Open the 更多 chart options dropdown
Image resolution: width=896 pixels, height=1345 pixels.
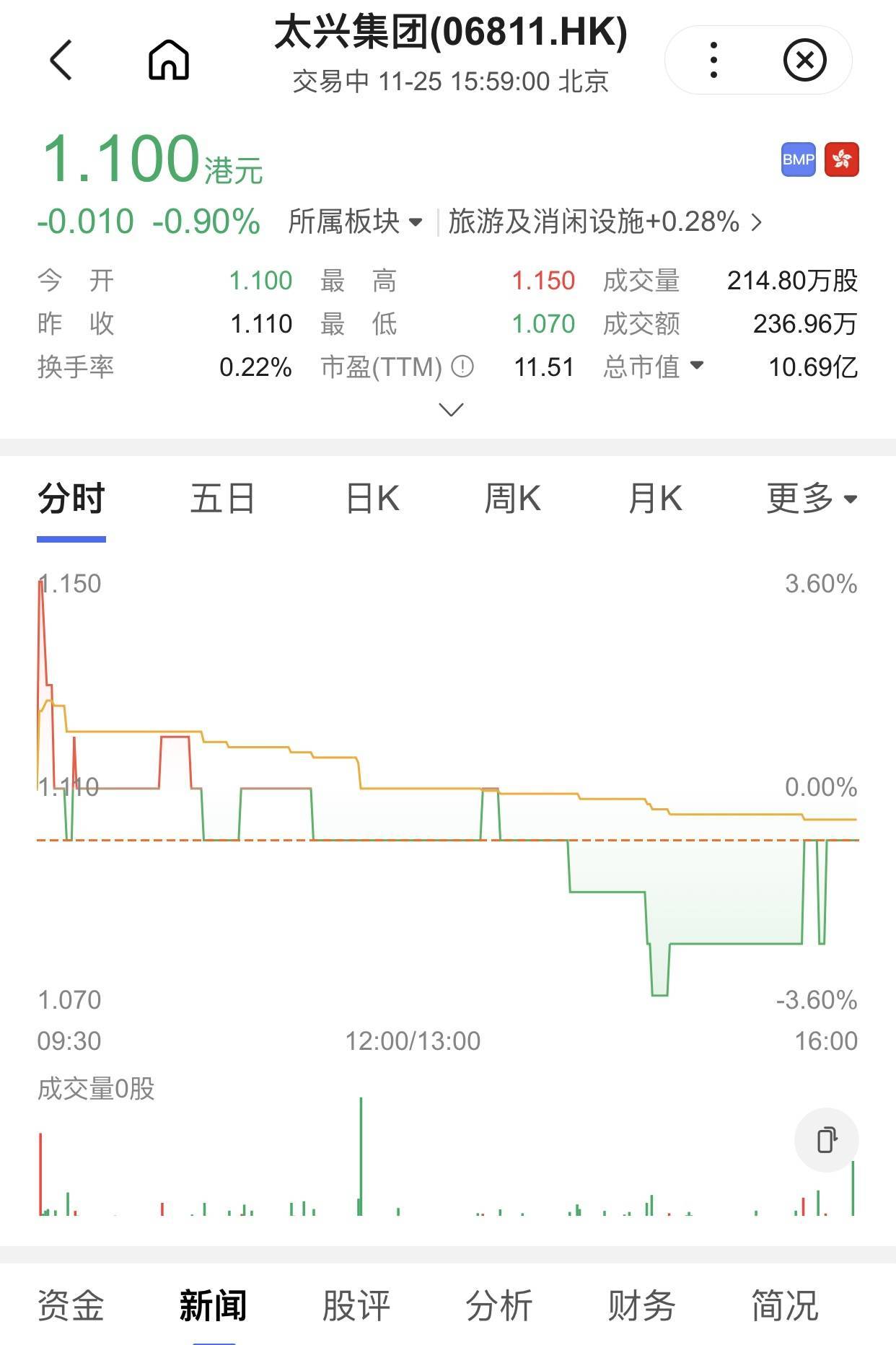pyautogui.click(x=812, y=499)
